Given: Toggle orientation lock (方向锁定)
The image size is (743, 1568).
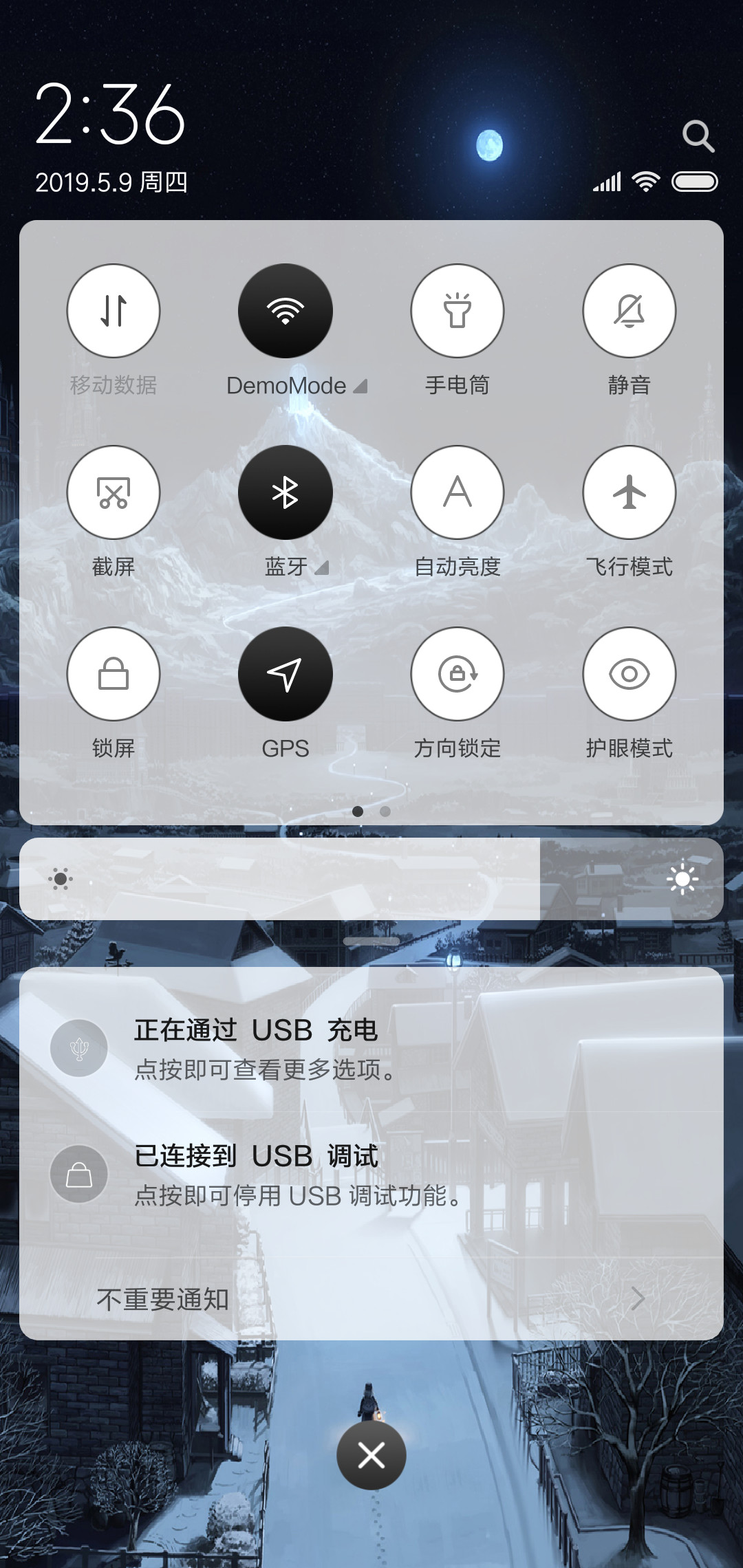Looking at the screenshot, I should 457,674.
